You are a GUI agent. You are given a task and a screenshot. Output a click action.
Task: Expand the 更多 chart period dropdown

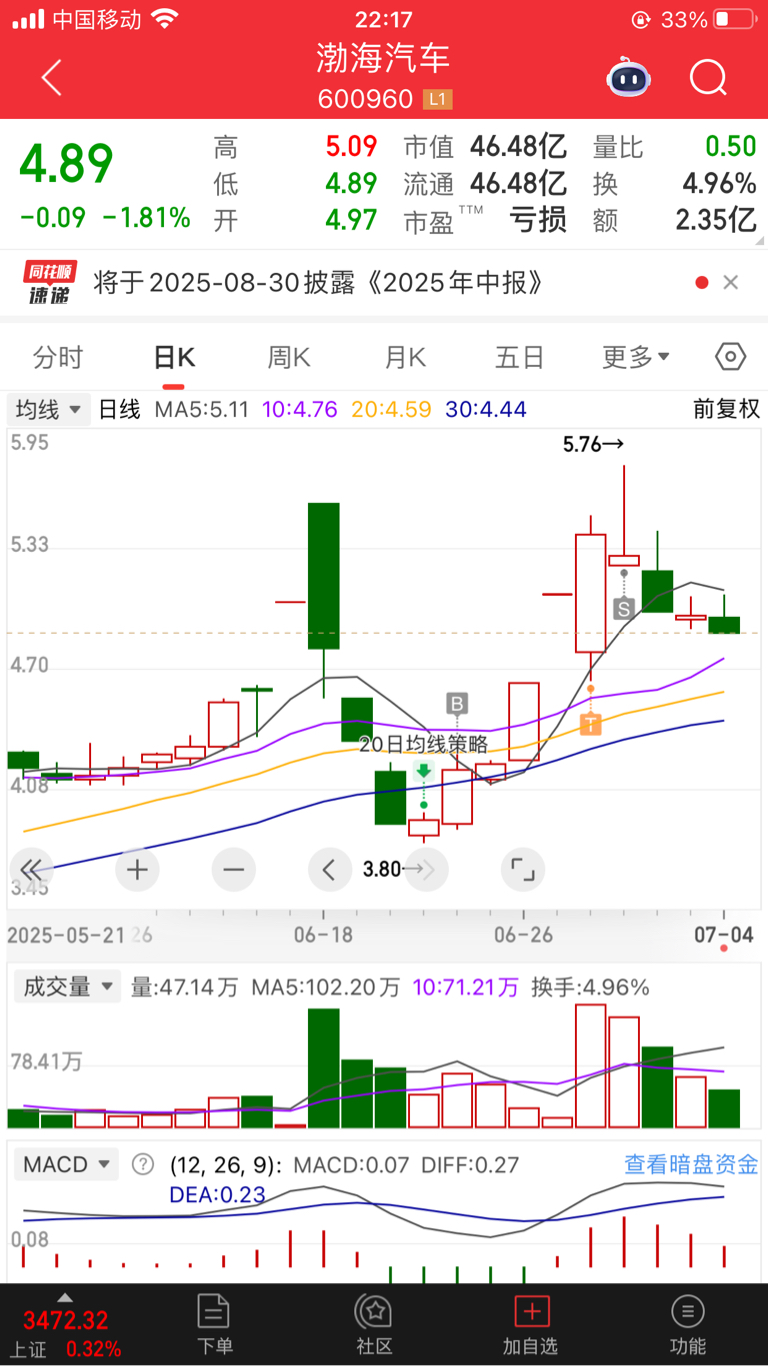[x=635, y=358]
